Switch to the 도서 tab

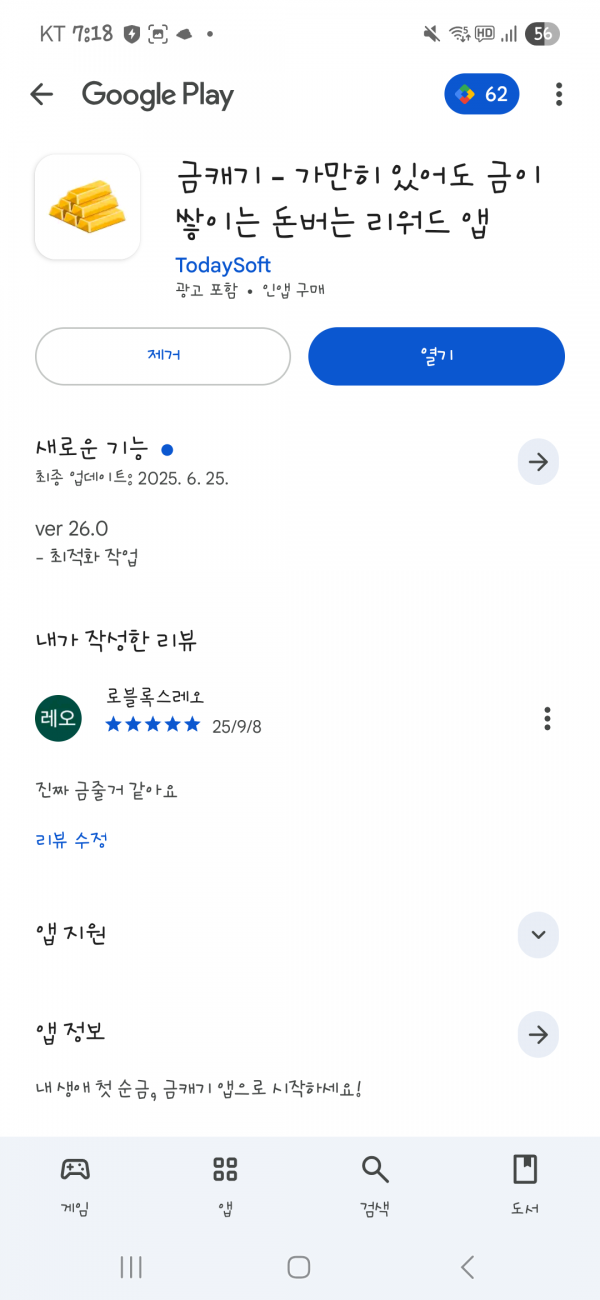tap(525, 1186)
